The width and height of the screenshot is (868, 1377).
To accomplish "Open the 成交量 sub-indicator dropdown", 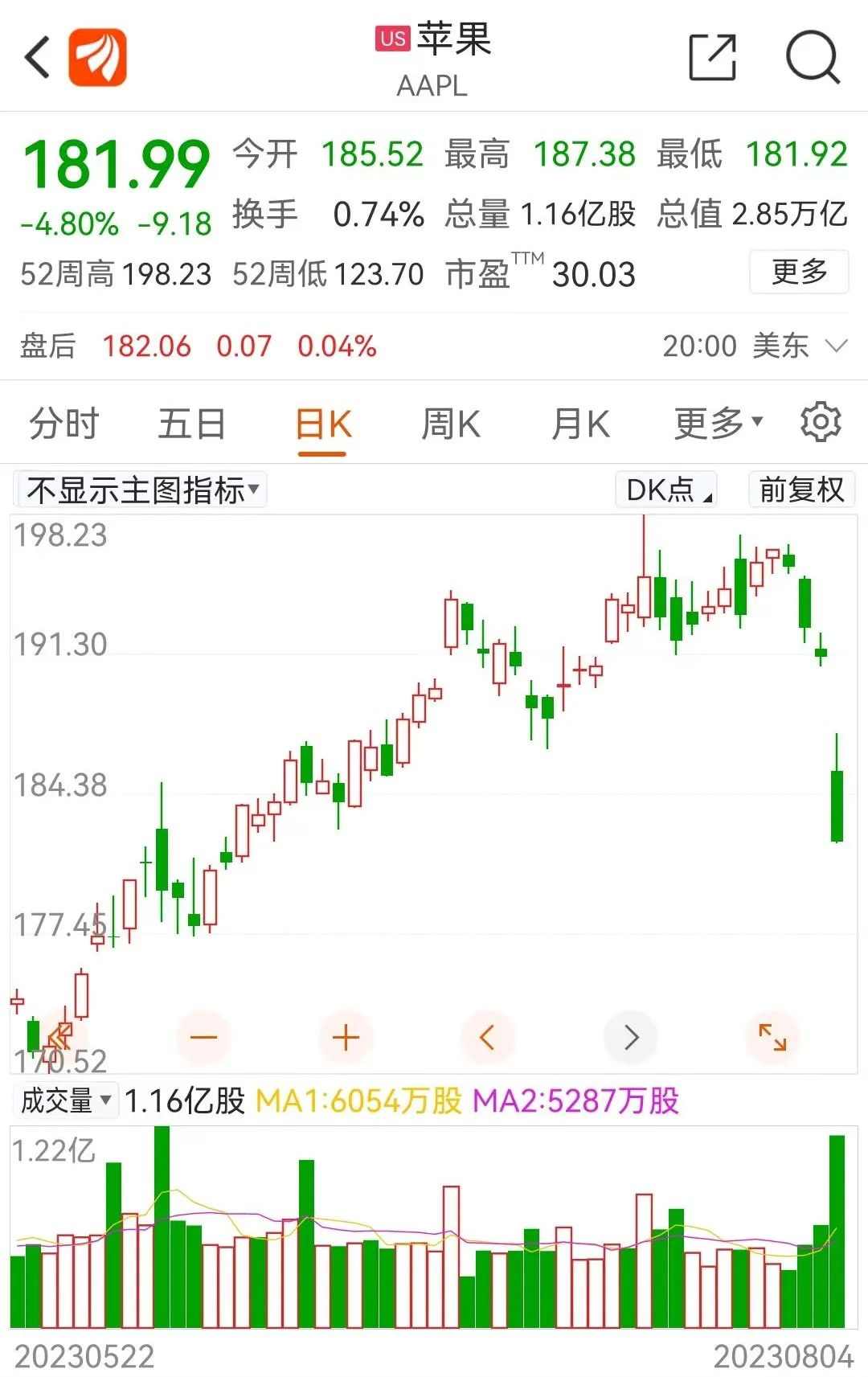I will (65, 1100).
